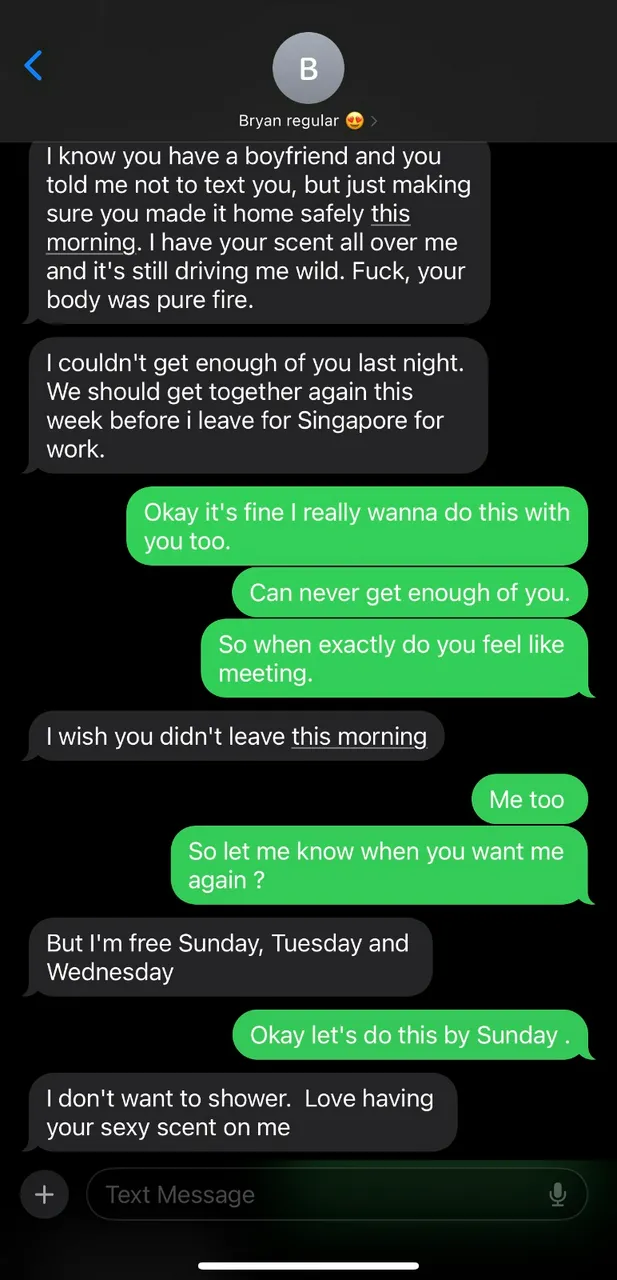Tap underlined "this morning" in "I wish" message

(x=358, y=737)
